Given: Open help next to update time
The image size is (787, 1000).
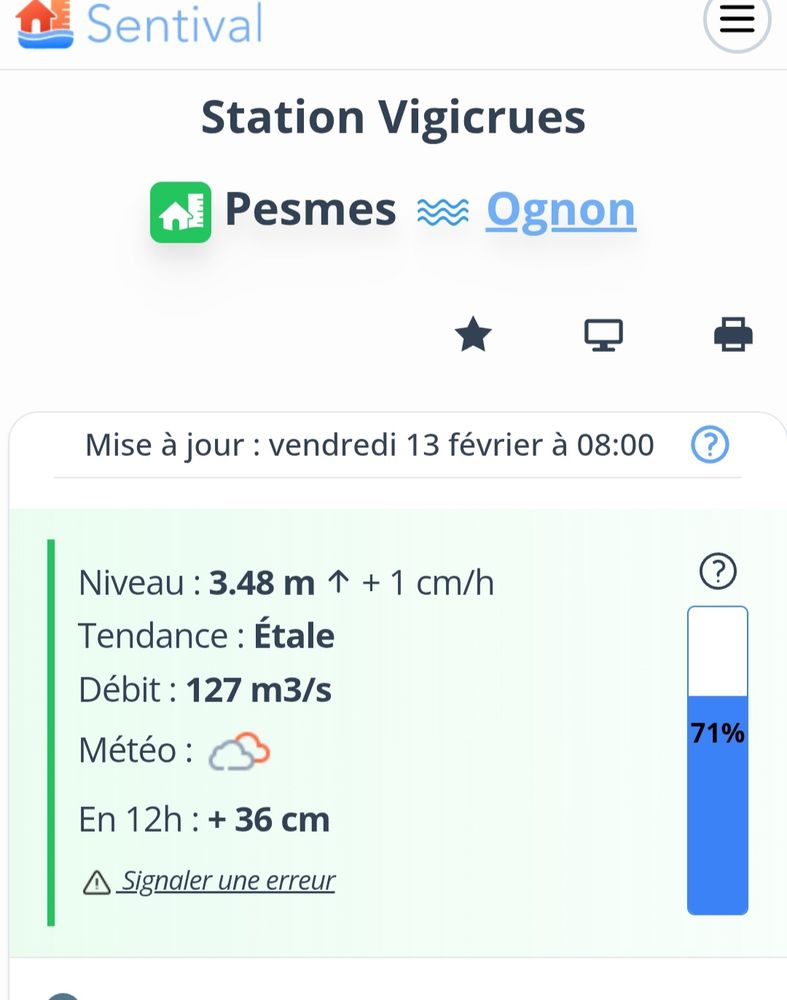Looking at the screenshot, I should point(710,444).
